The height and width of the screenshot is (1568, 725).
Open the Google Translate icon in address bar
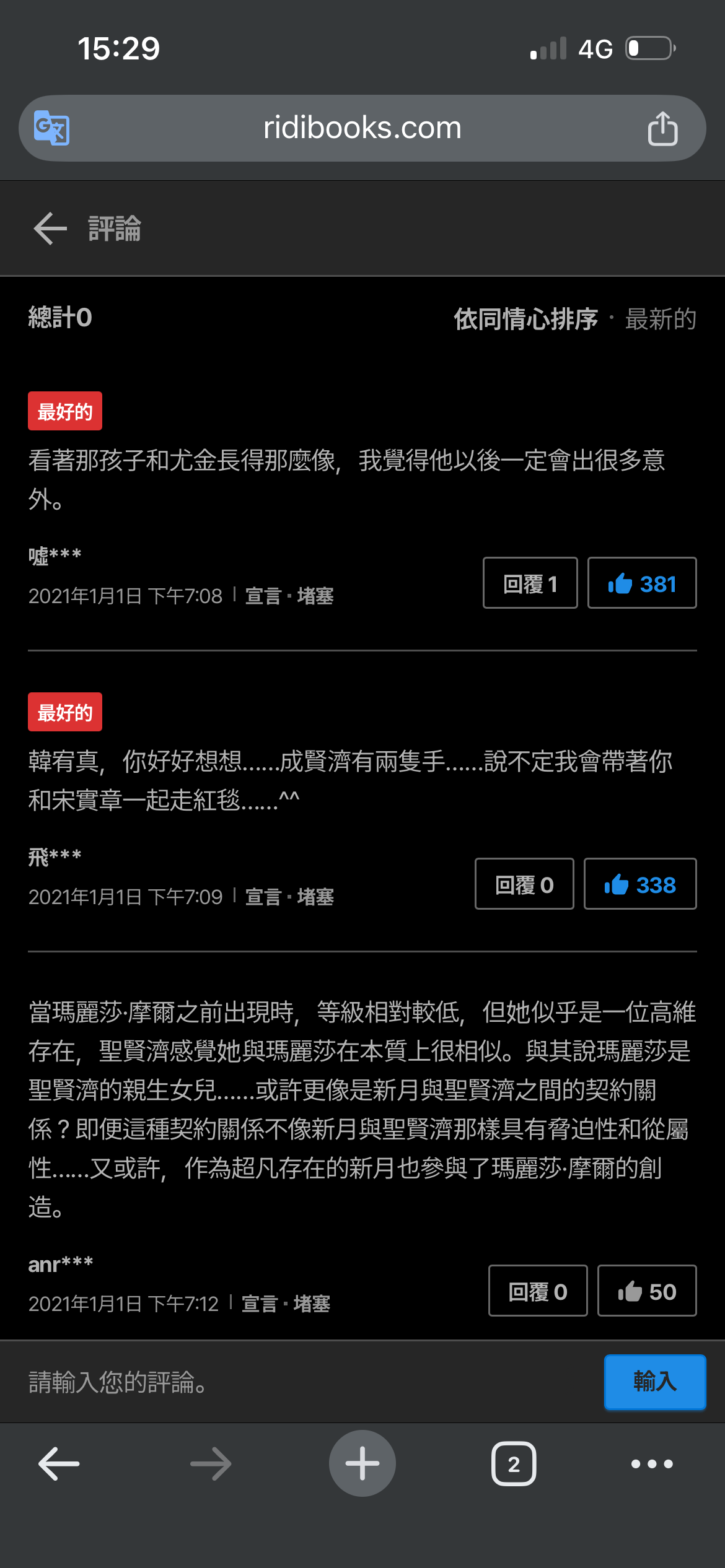point(51,128)
